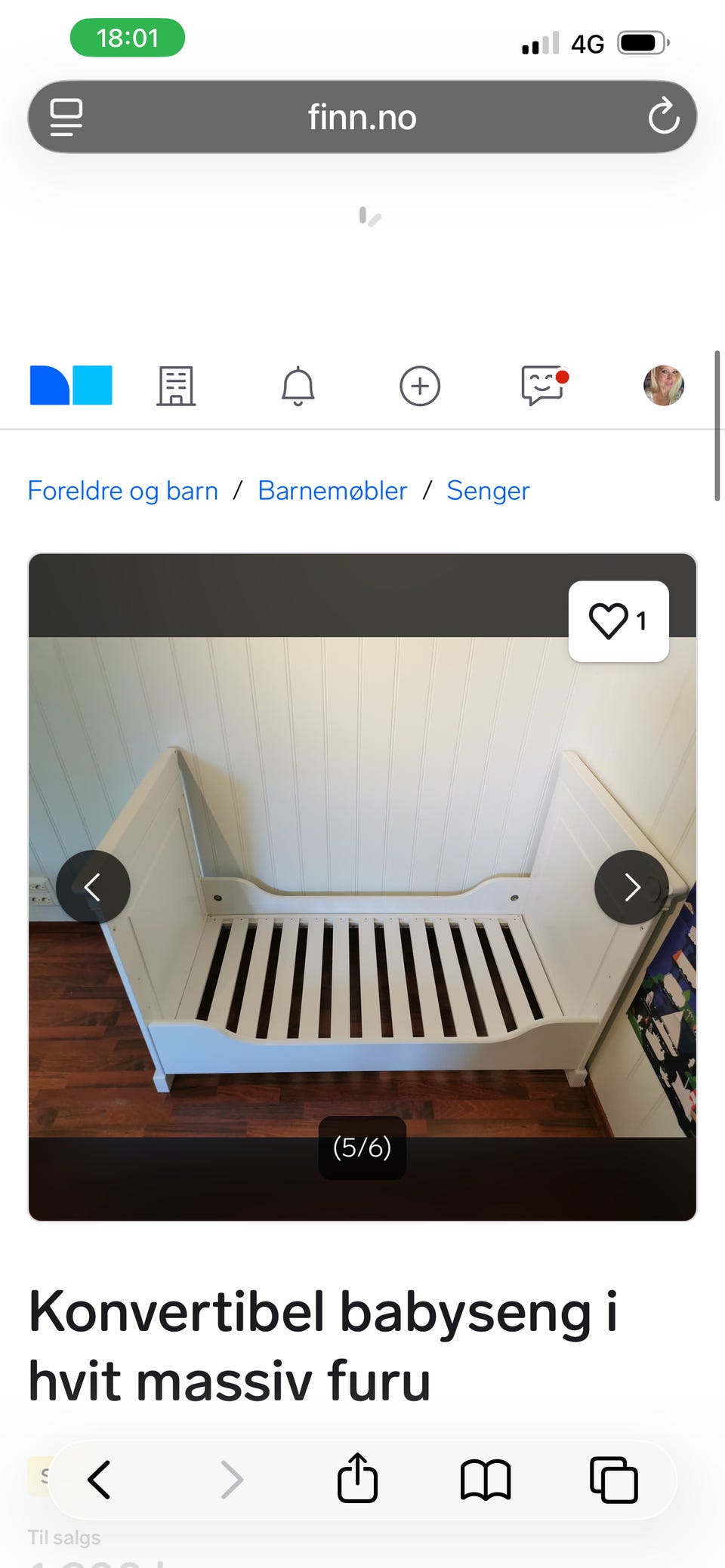
Task: Open the page settings menu icon
Action: point(66,117)
